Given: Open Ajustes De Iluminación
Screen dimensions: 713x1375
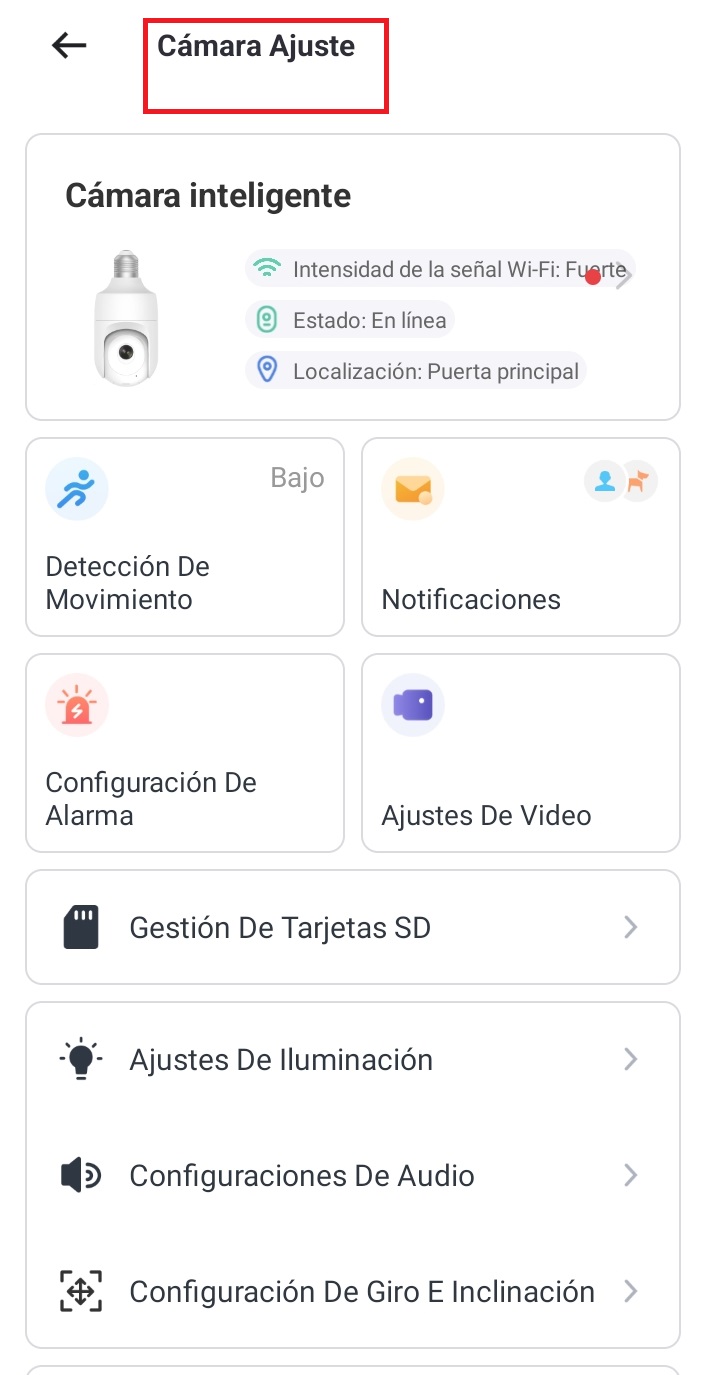Looking at the screenshot, I should click(352, 1060).
